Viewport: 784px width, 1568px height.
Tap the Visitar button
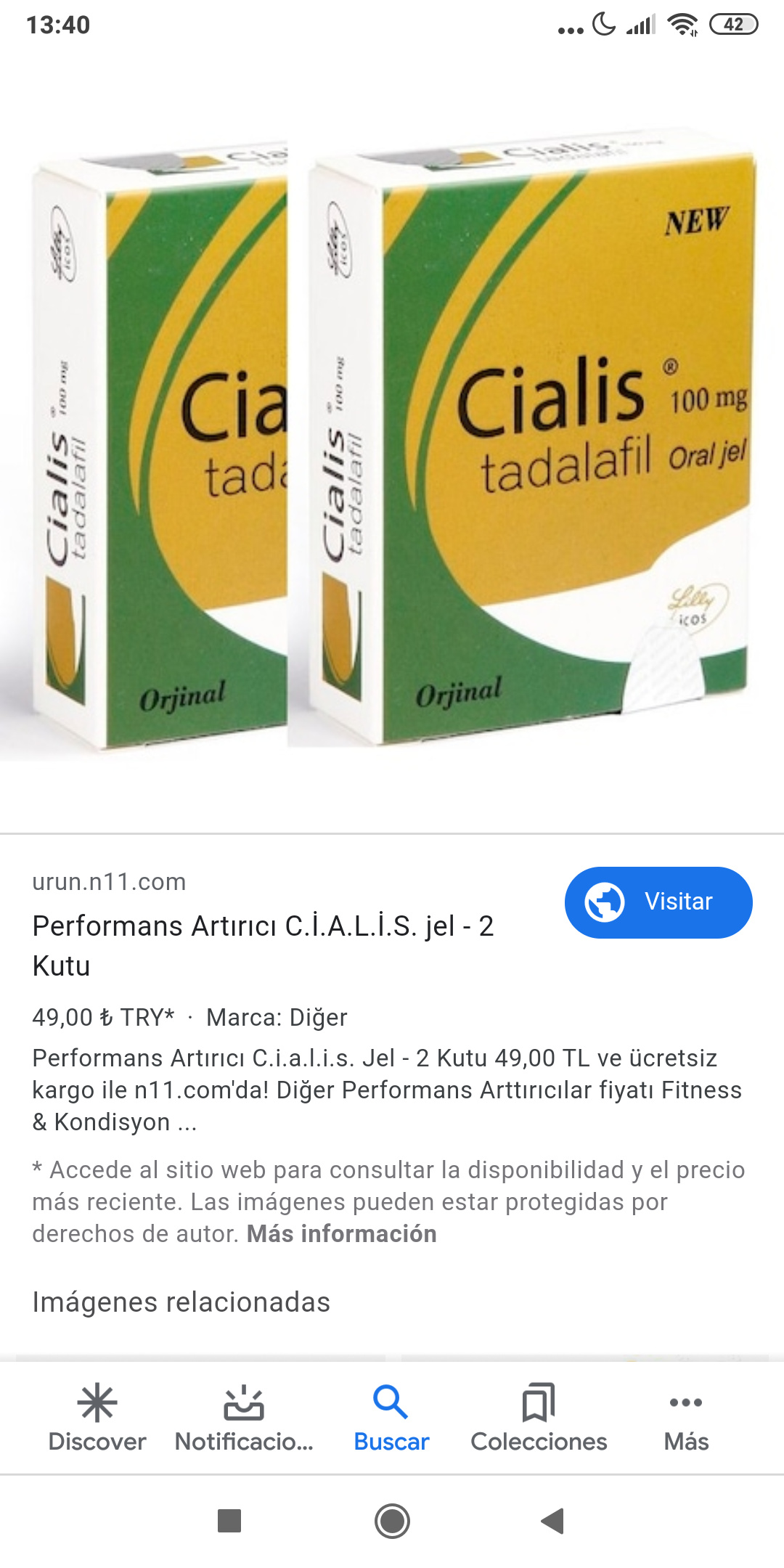658,902
